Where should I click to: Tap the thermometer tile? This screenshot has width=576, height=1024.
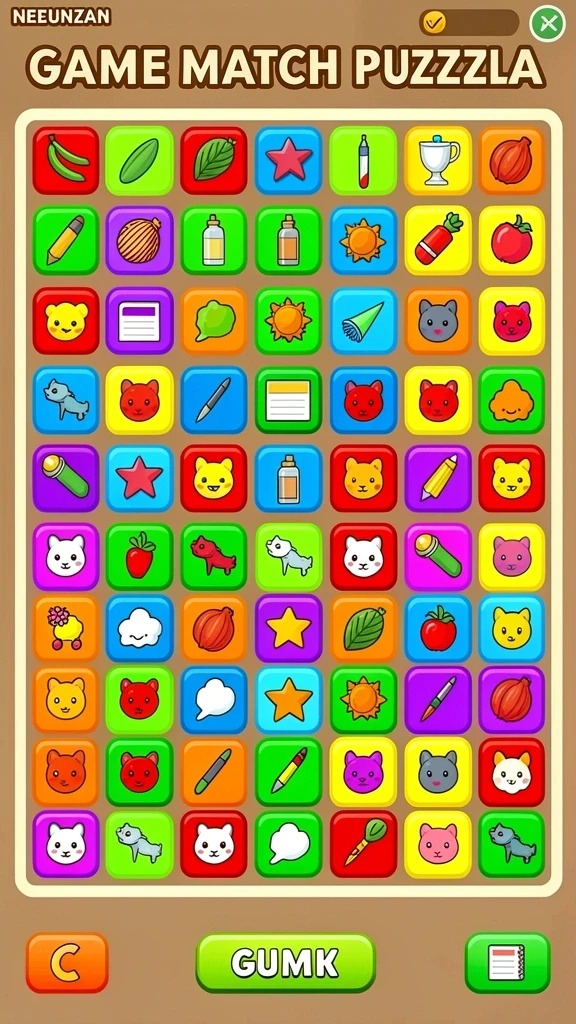click(363, 161)
